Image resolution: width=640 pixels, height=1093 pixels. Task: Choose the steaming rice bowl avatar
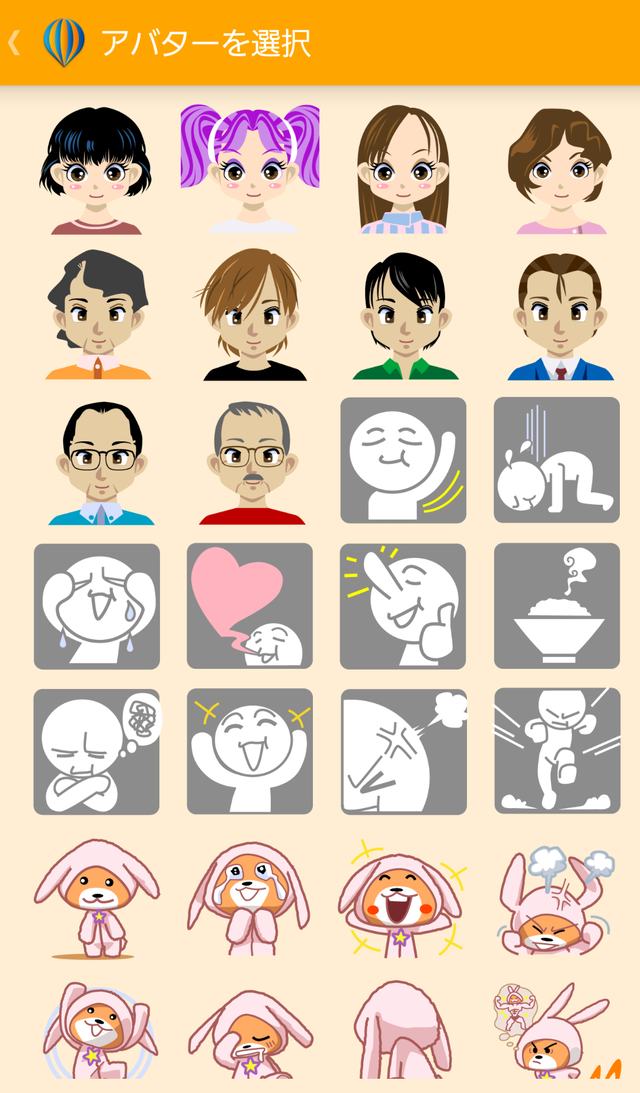557,606
